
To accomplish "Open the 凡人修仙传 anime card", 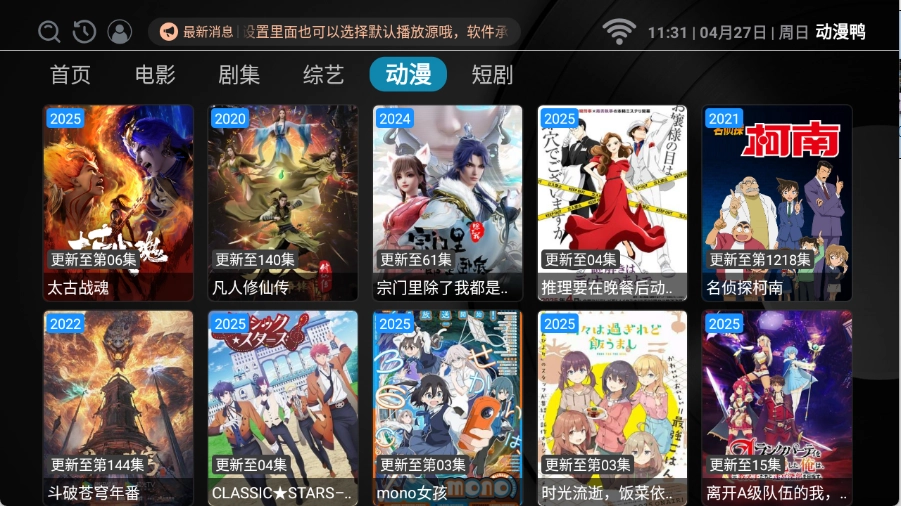I will tap(283, 202).
